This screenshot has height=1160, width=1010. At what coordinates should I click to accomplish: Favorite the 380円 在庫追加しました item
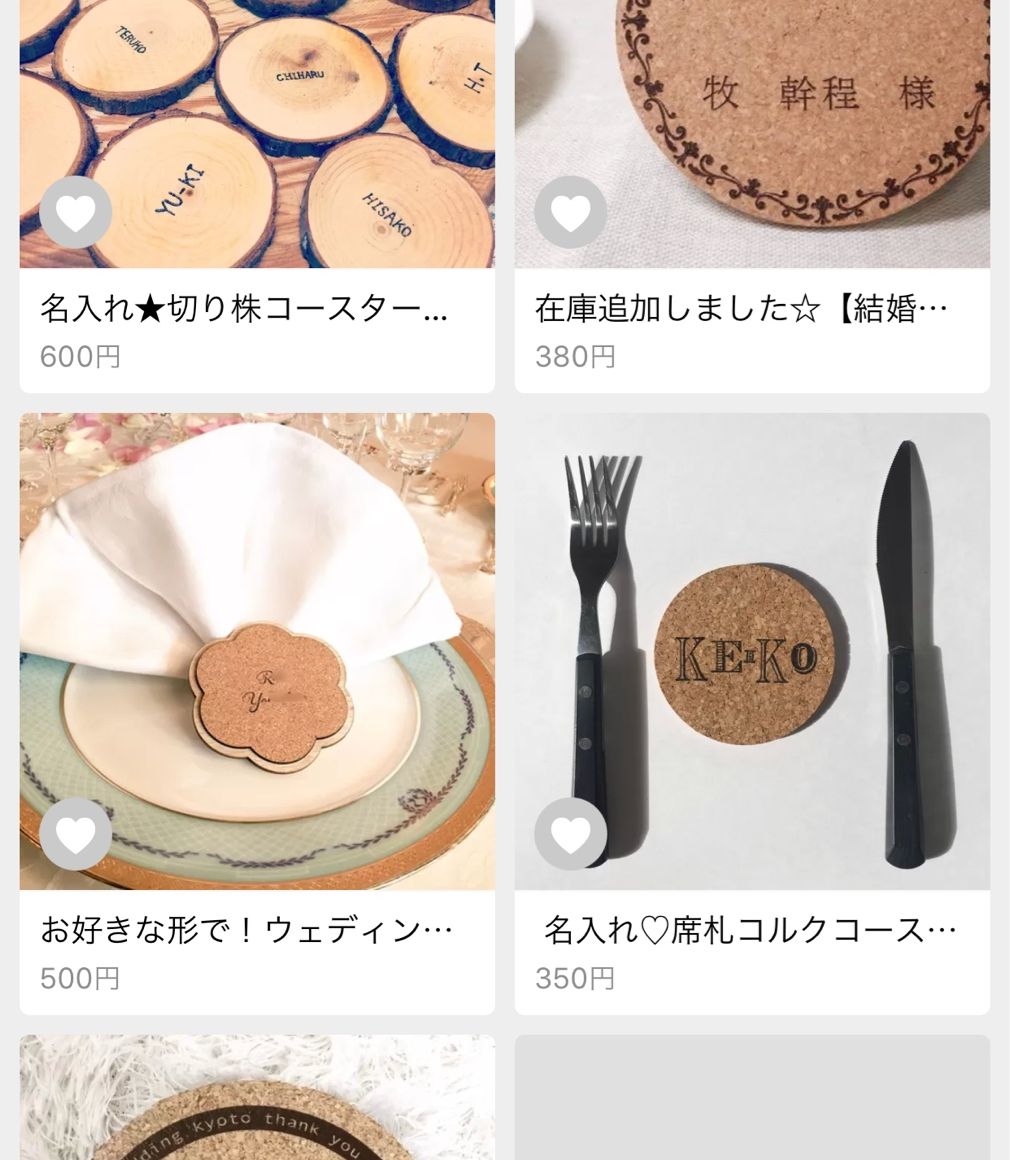pyautogui.click(x=570, y=212)
